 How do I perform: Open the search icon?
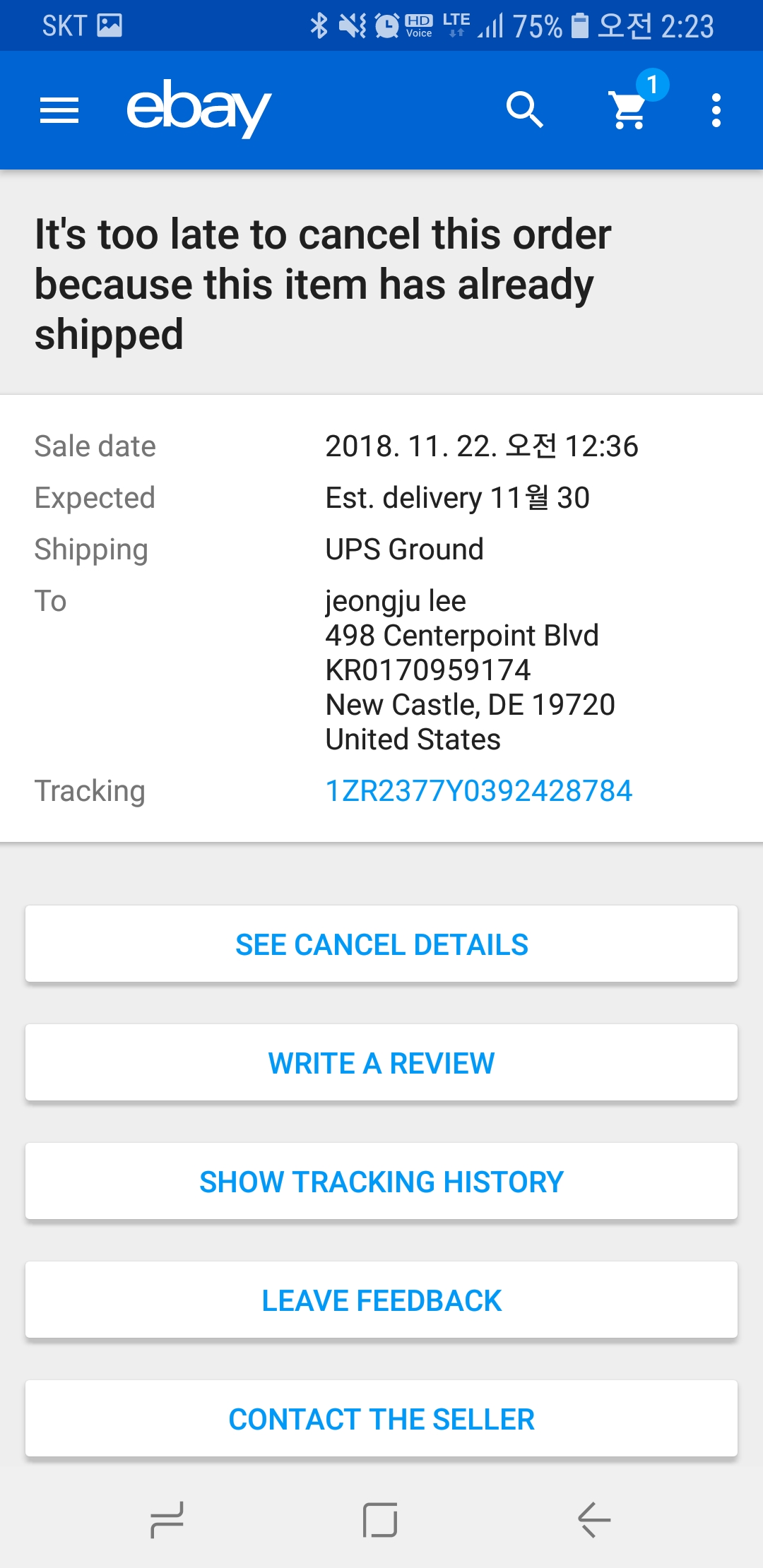[524, 110]
